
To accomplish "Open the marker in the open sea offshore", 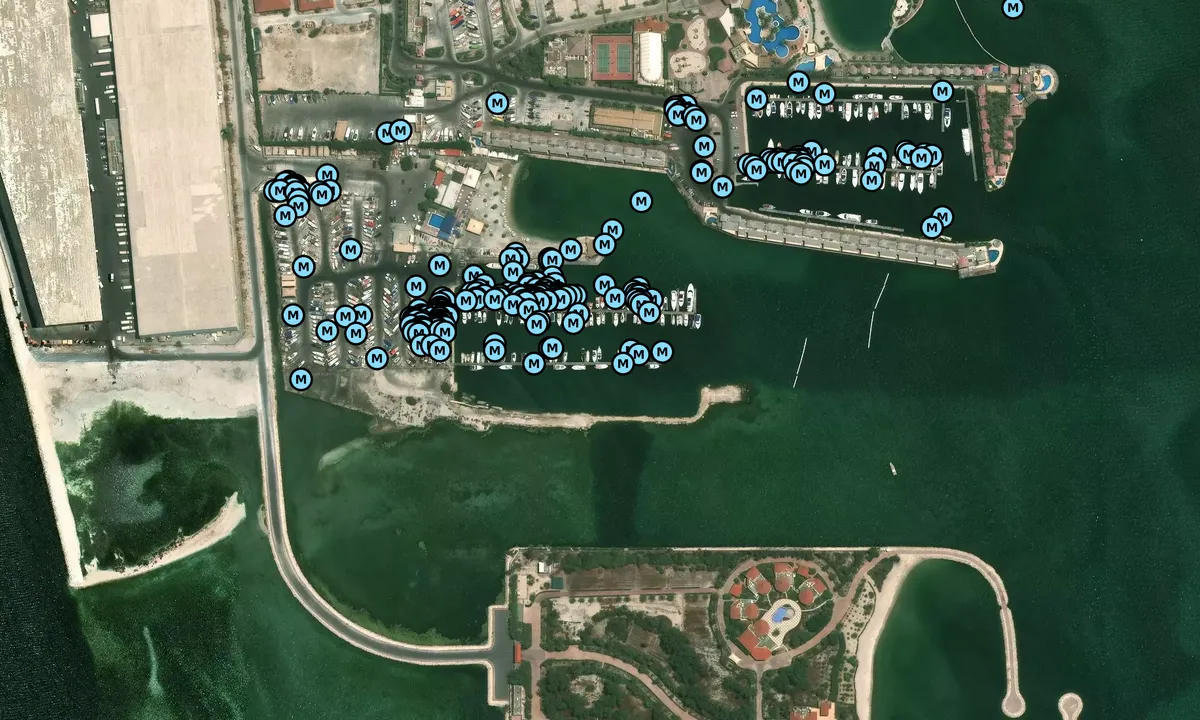I will [1013, 8].
